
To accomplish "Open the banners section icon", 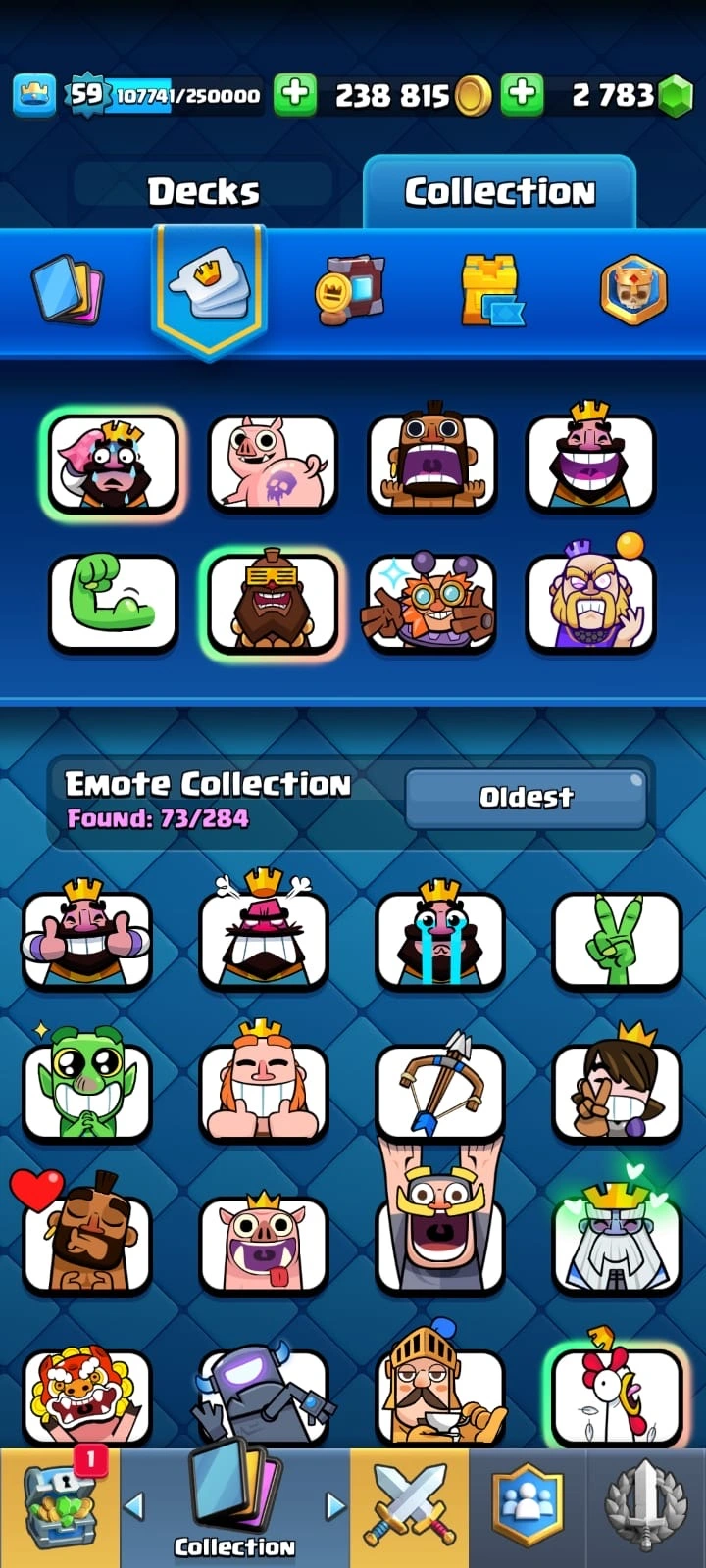I will pyautogui.click(x=350, y=290).
